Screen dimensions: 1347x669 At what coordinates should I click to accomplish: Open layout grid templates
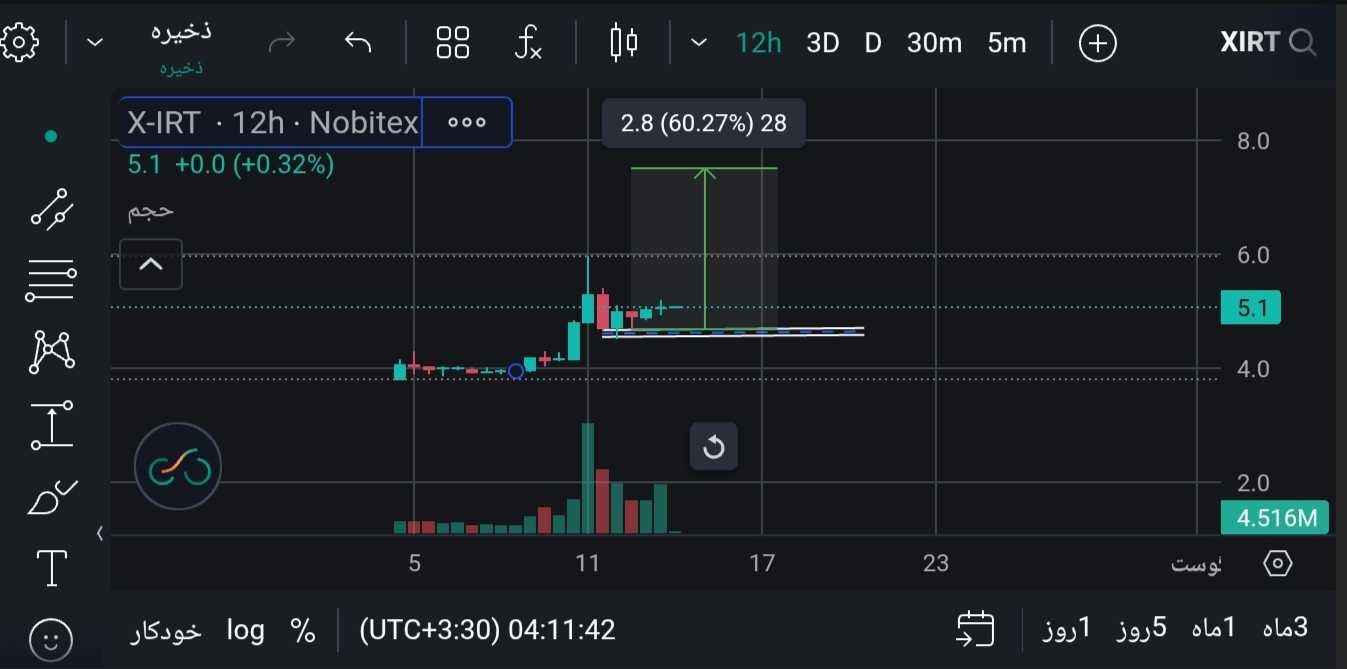click(x=453, y=43)
